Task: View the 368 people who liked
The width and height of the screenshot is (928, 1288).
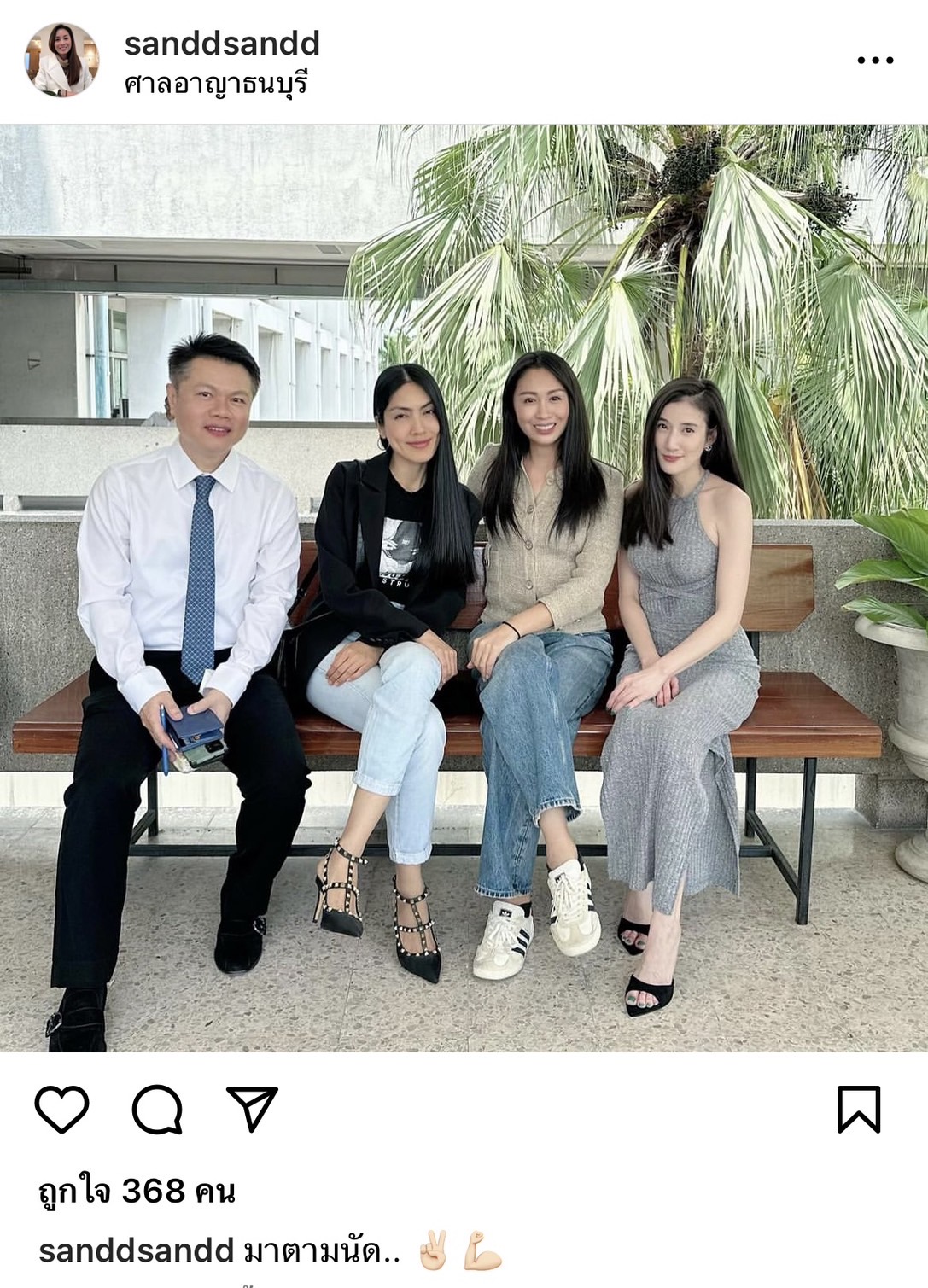Action: pyautogui.click(x=137, y=1190)
